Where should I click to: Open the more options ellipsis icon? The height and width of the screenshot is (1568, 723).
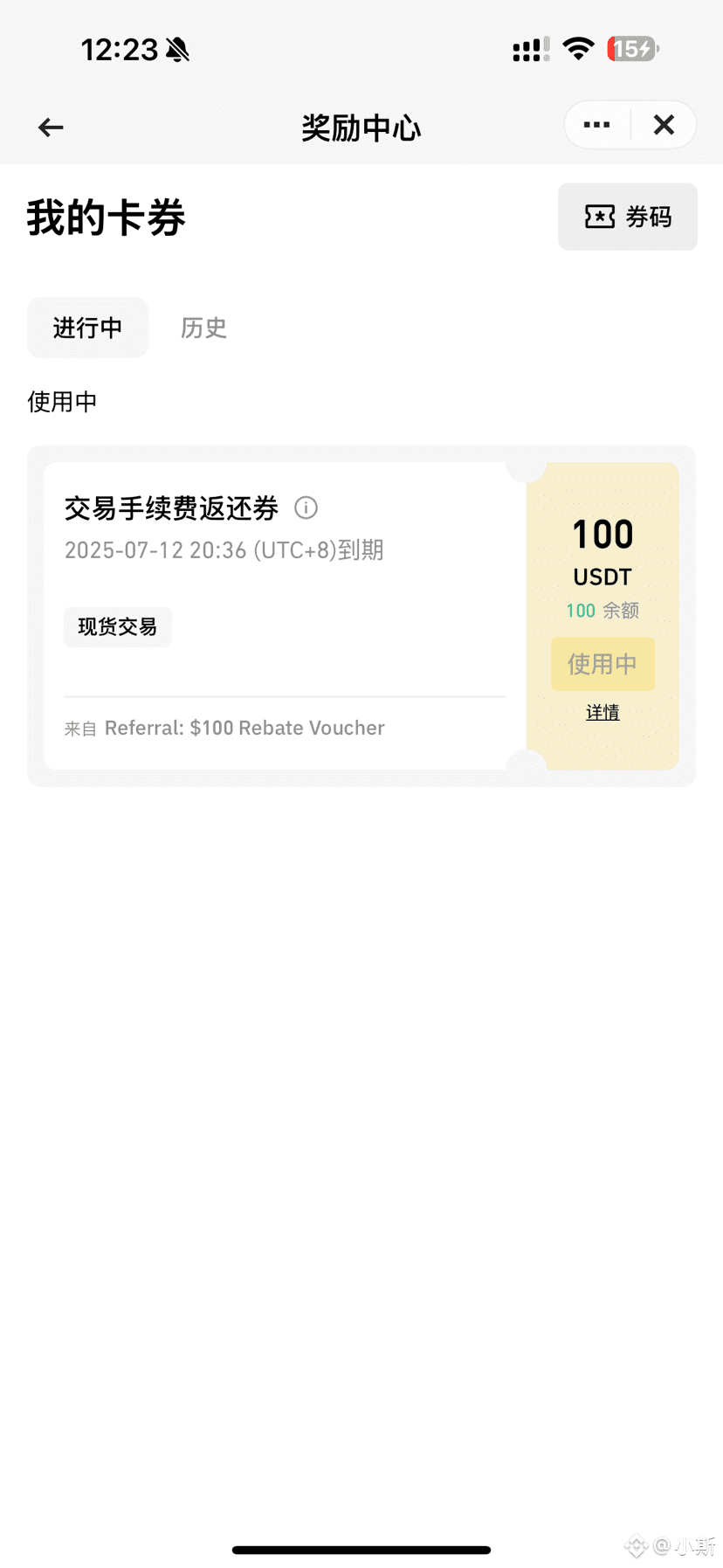point(596,125)
